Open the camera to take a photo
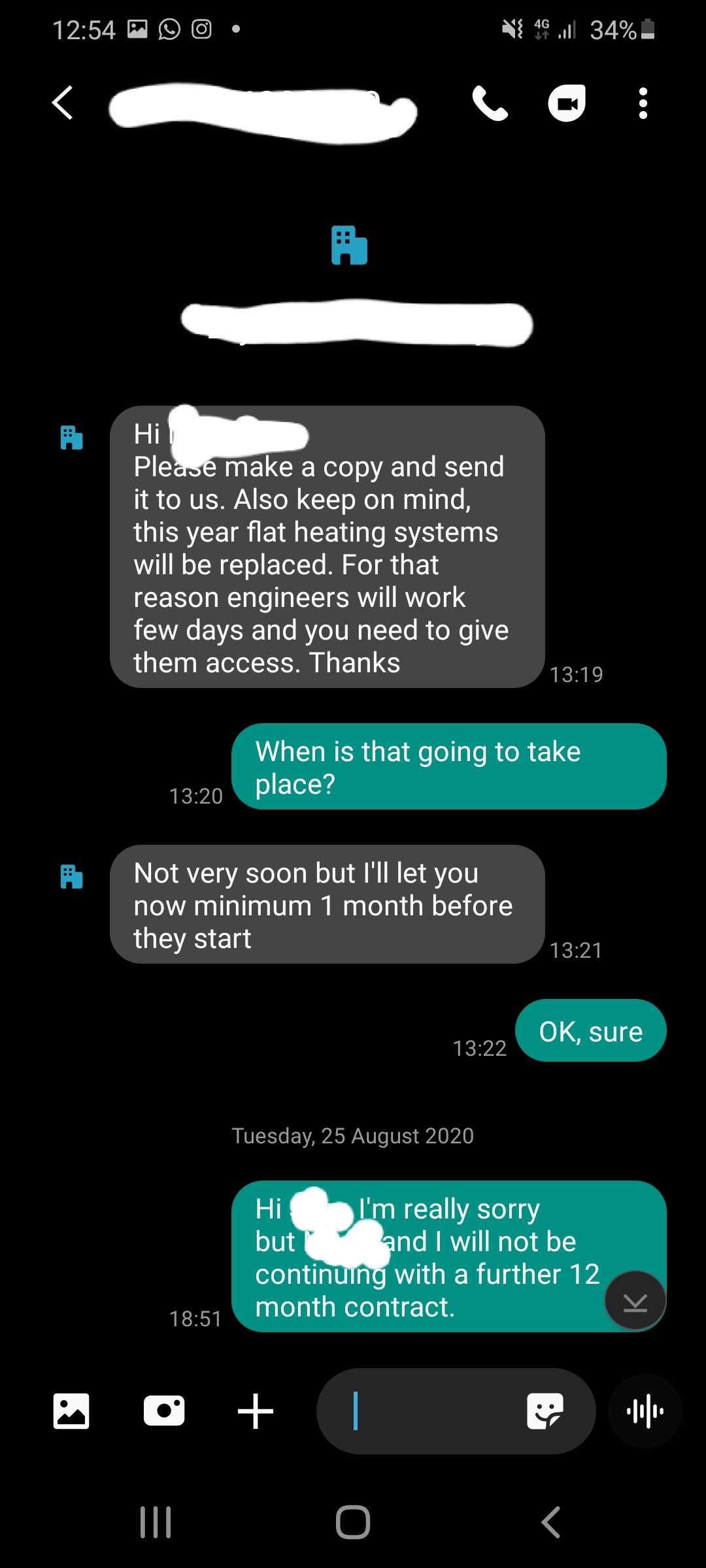The width and height of the screenshot is (706, 1568). pyautogui.click(x=163, y=1411)
